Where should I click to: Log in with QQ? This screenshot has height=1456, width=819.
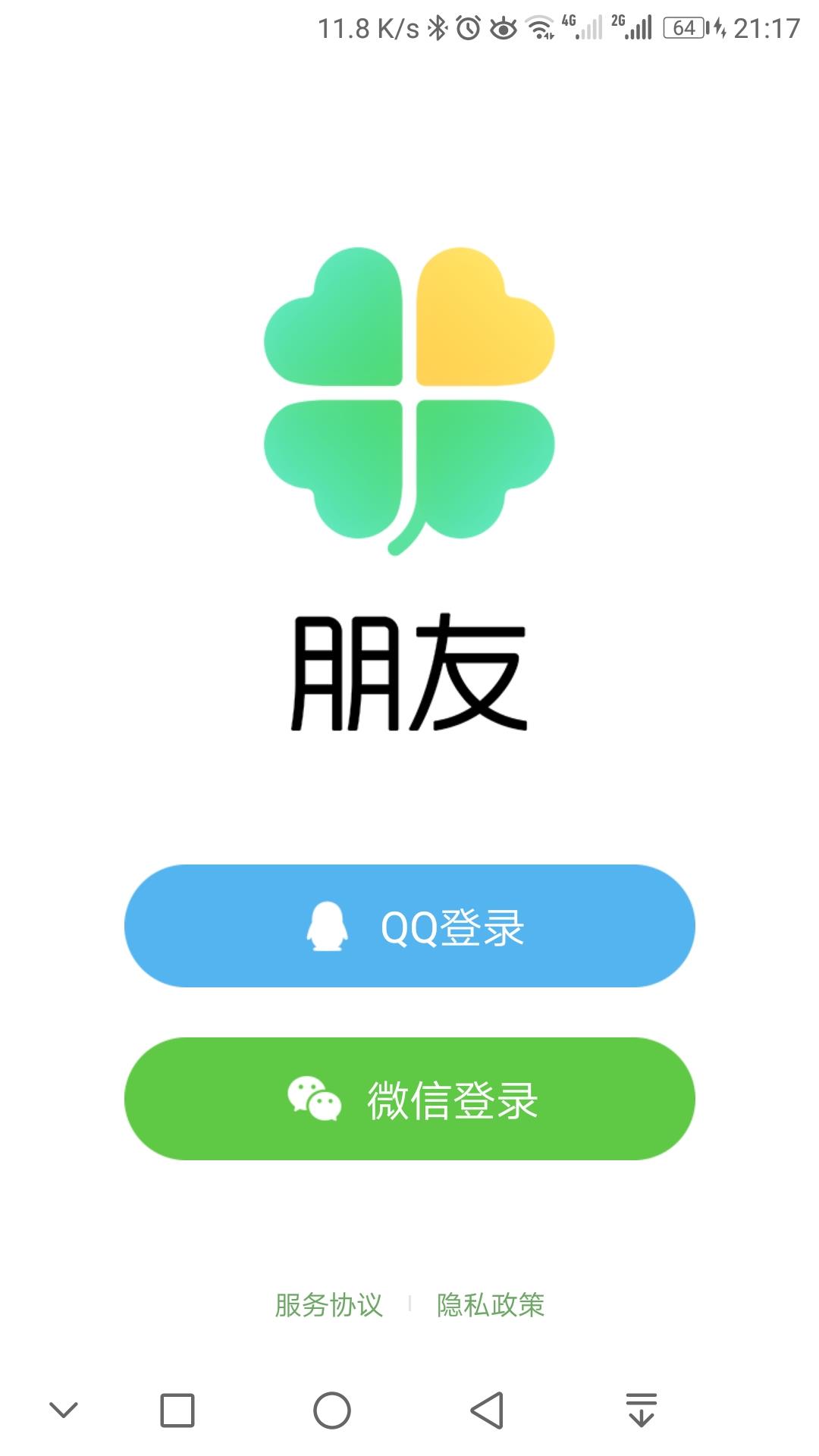(409, 926)
